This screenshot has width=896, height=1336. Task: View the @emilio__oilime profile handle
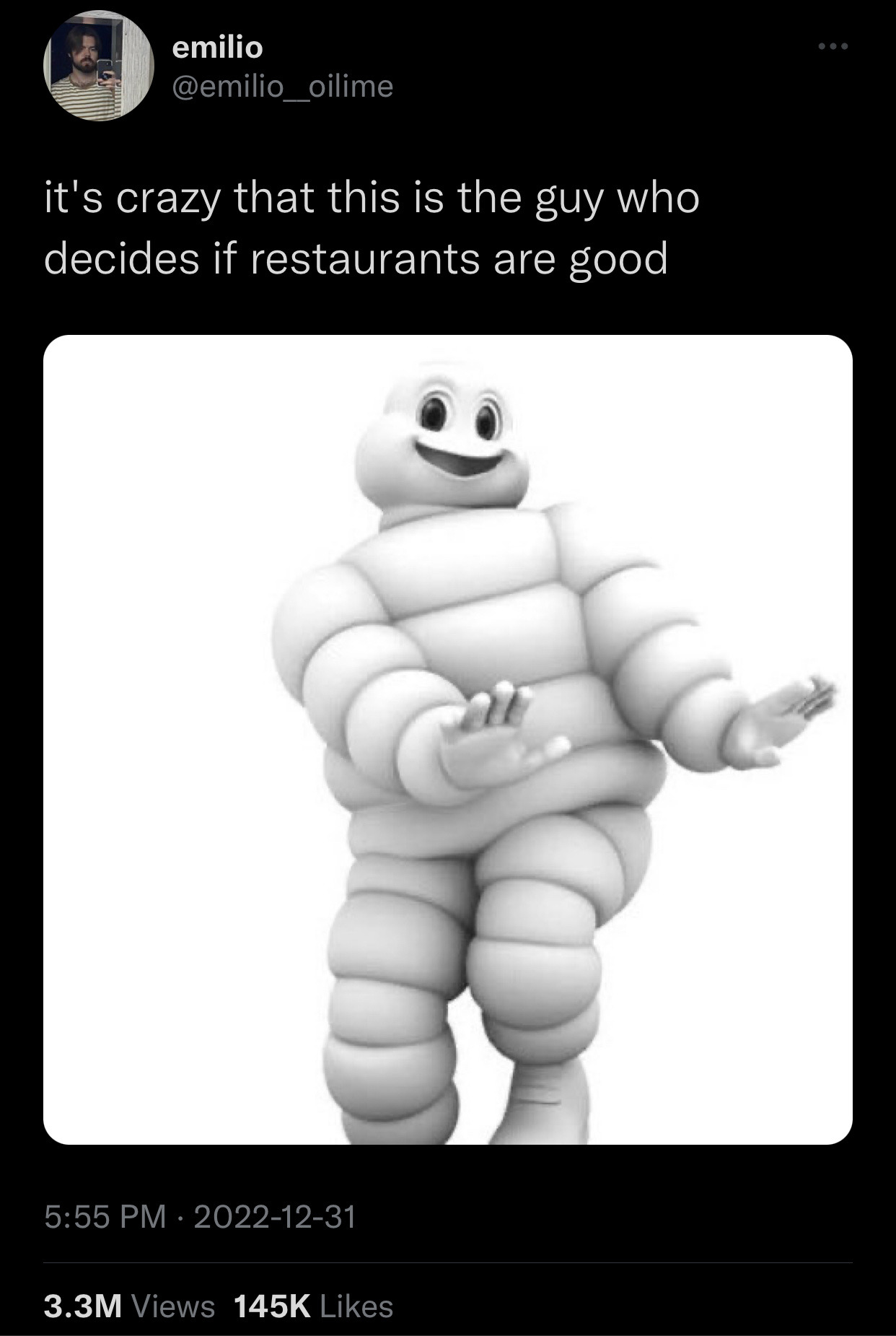pyautogui.click(x=283, y=87)
